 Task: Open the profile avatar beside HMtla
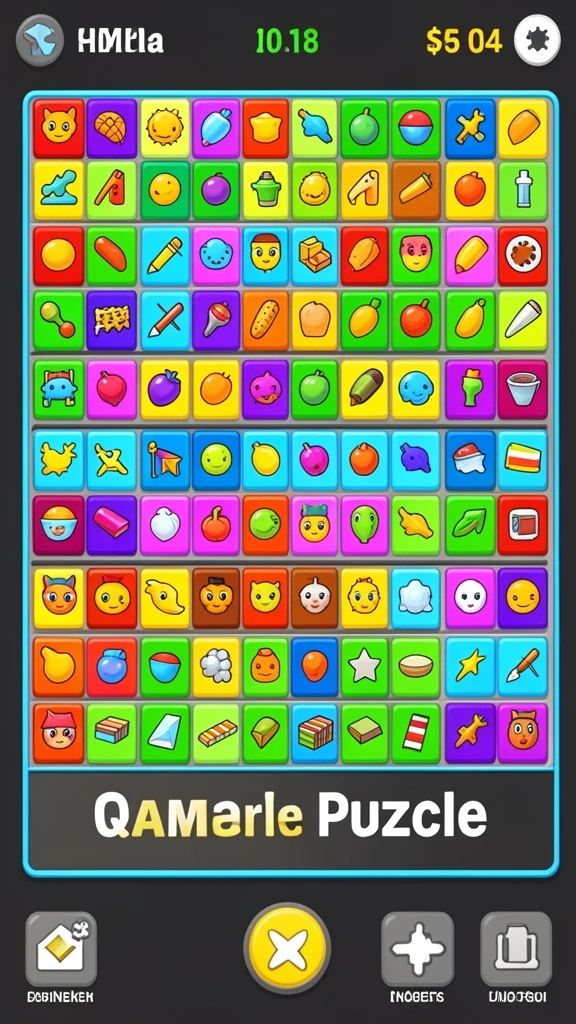(40, 40)
